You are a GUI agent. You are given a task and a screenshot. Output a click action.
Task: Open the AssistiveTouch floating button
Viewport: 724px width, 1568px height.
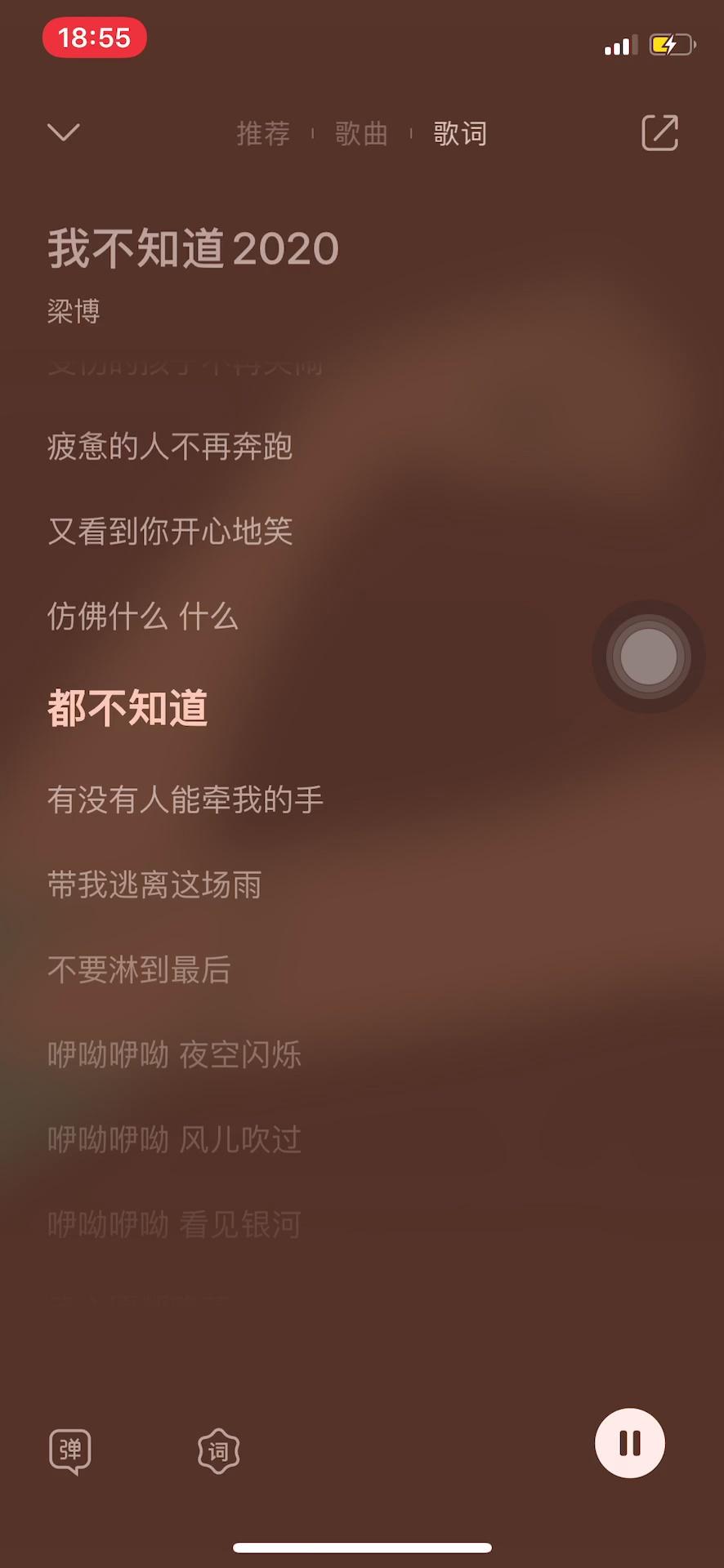click(x=648, y=656)
